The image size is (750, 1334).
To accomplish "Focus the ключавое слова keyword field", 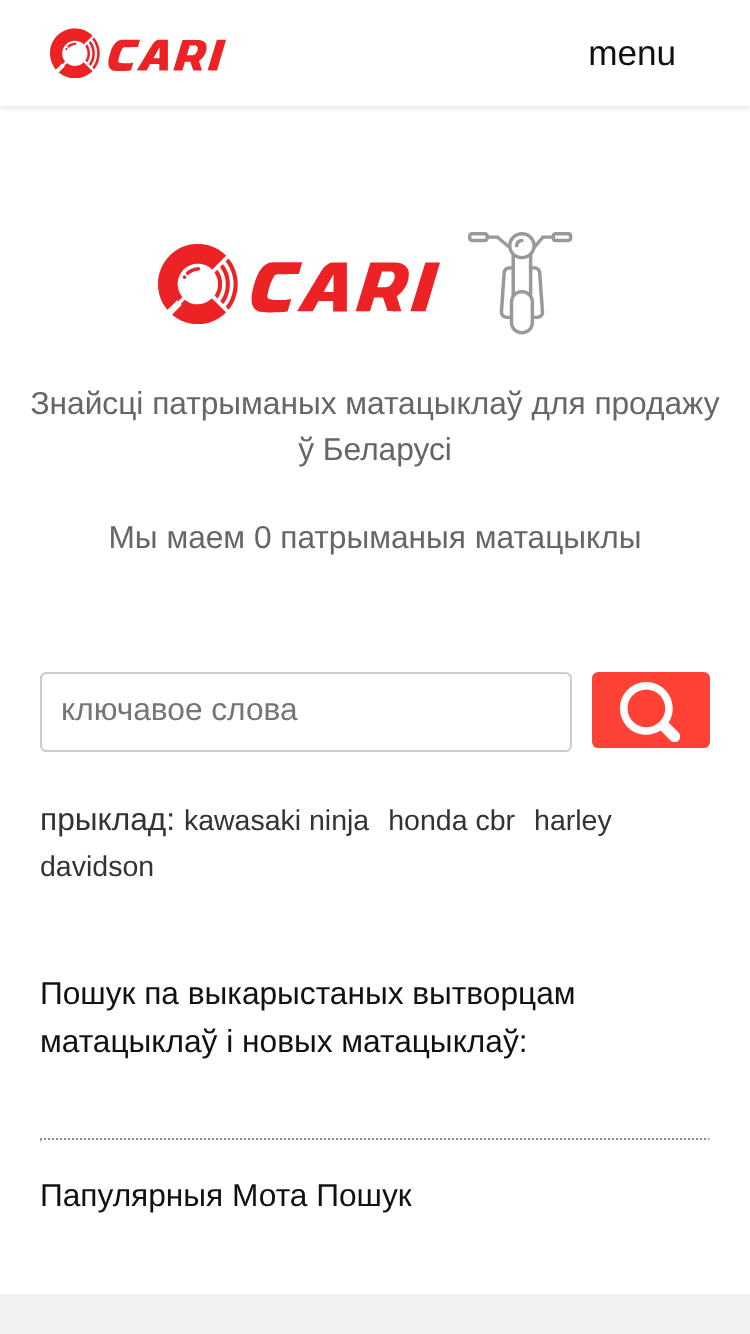I will (306, 711).
